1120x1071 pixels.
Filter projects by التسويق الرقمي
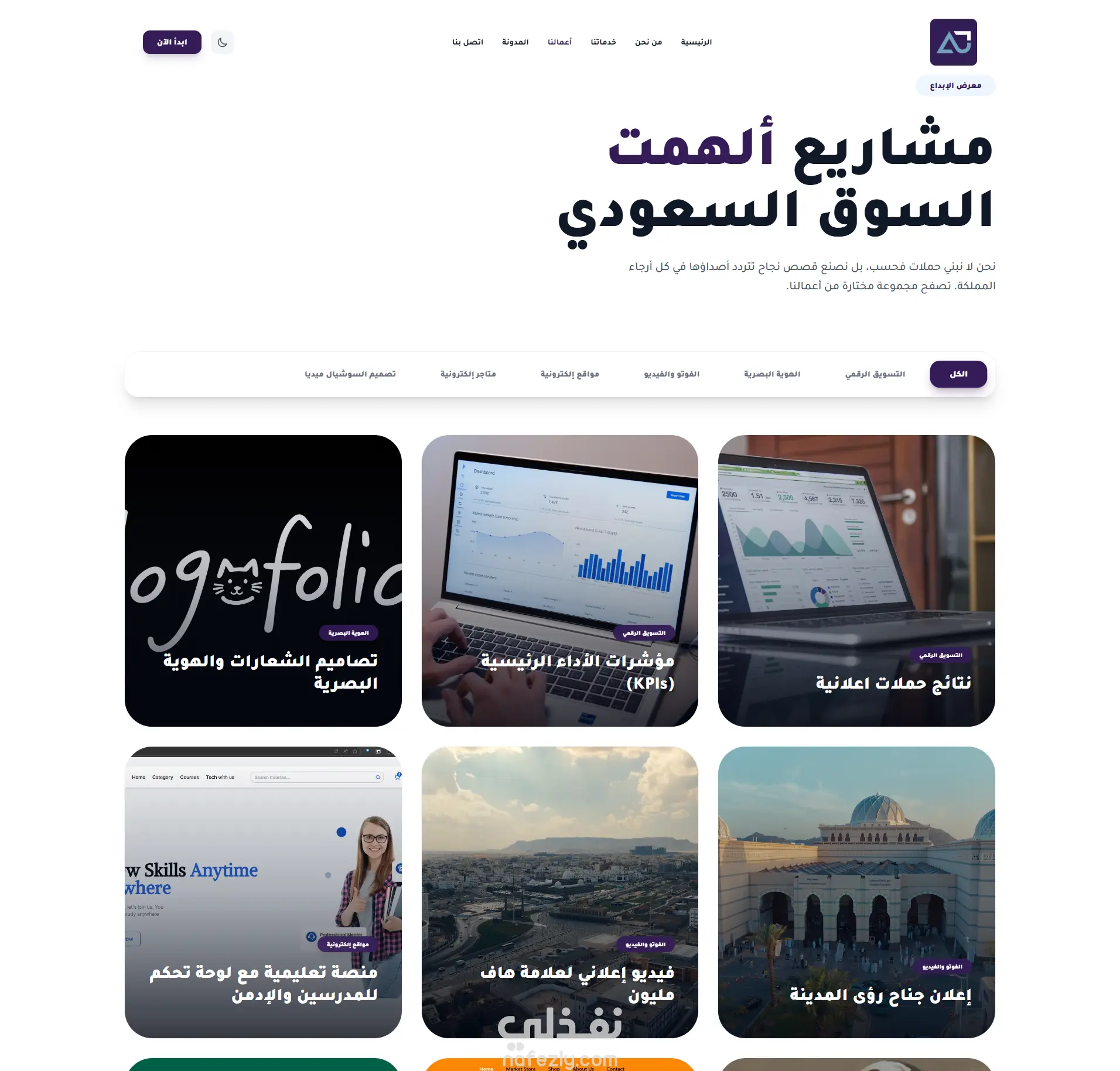(x=875, y=374)
